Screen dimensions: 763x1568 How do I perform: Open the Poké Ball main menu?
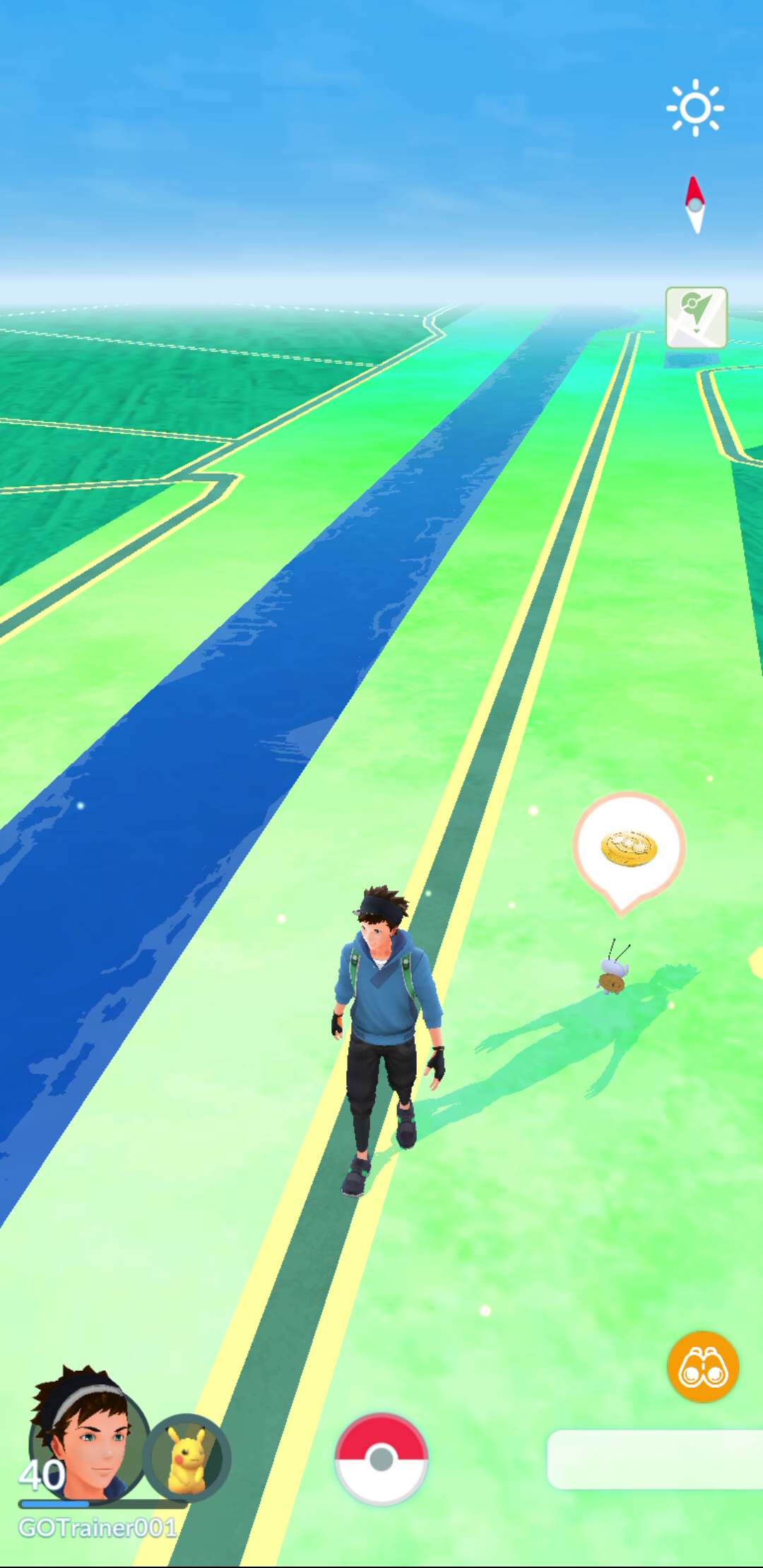click(x=381, y=1458)
